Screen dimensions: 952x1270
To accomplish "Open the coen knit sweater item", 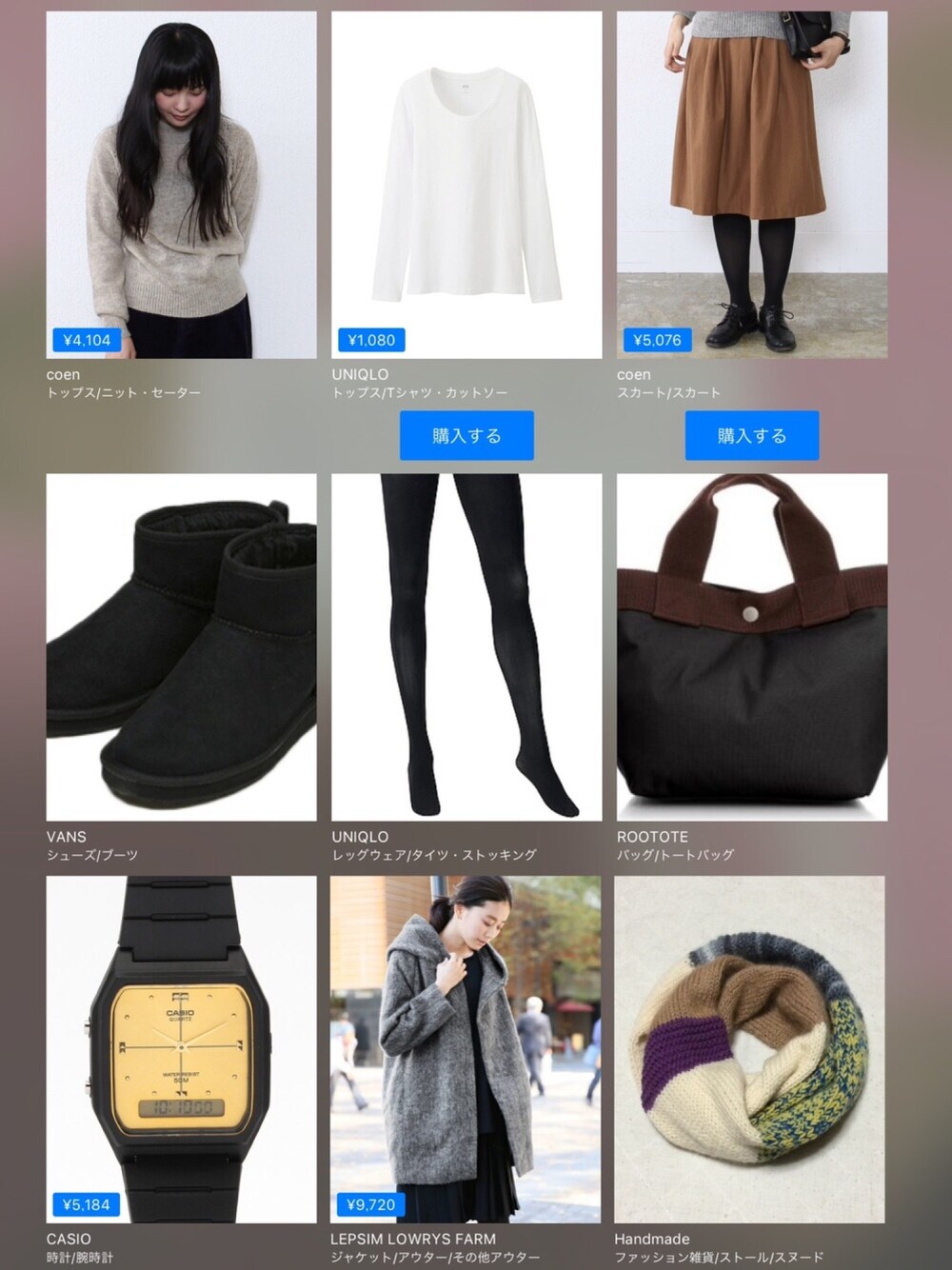I will [x=181, y=185].
